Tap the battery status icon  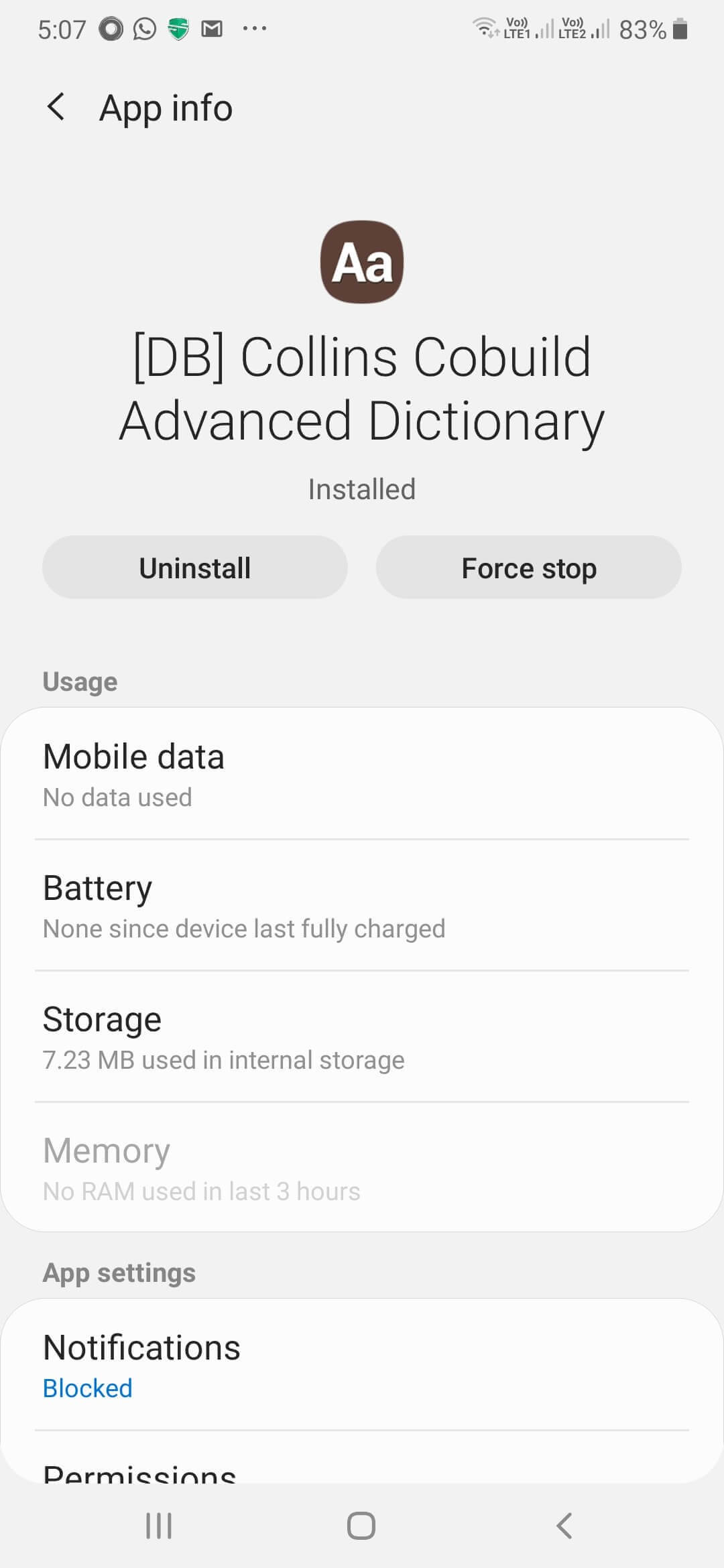point(679,28)
